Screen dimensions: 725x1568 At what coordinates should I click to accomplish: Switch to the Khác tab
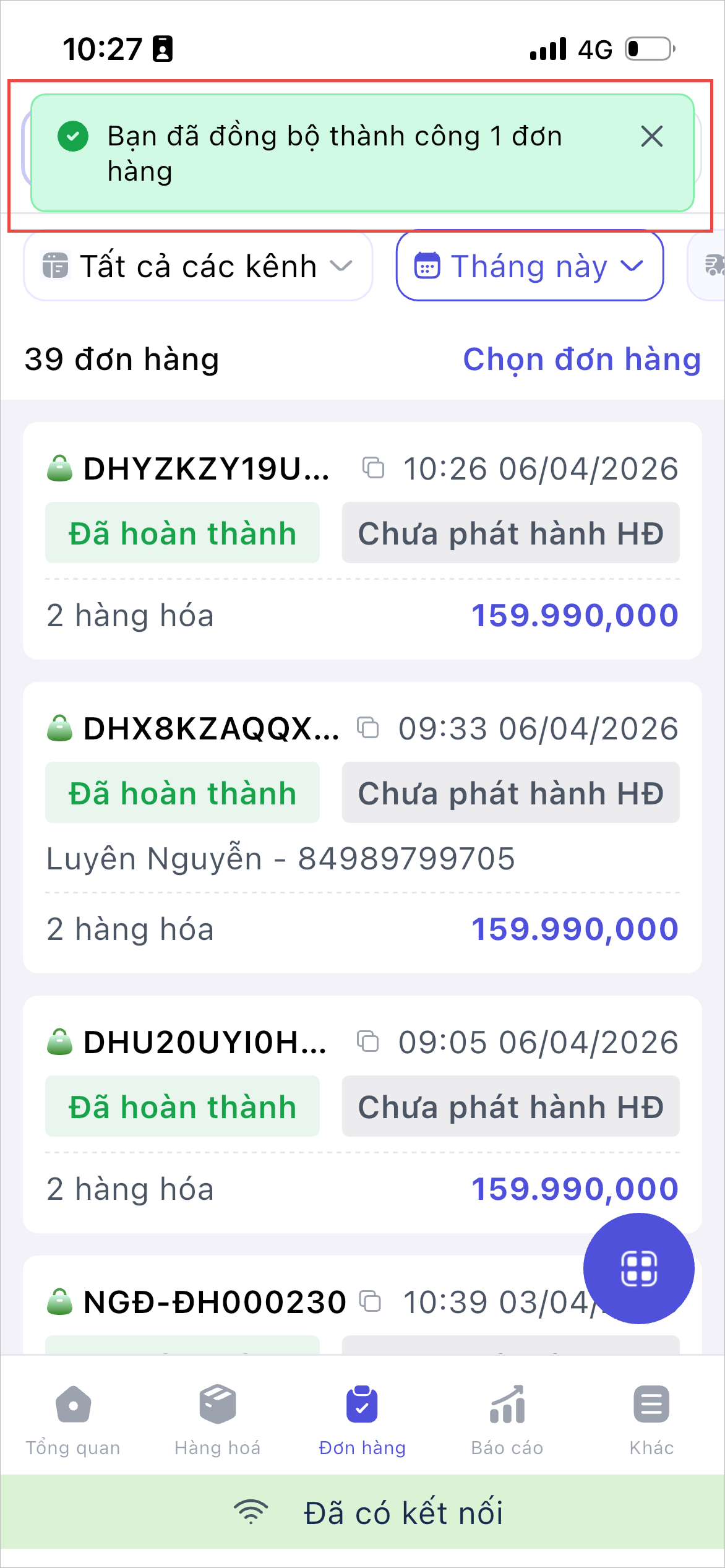(651, 1418)
